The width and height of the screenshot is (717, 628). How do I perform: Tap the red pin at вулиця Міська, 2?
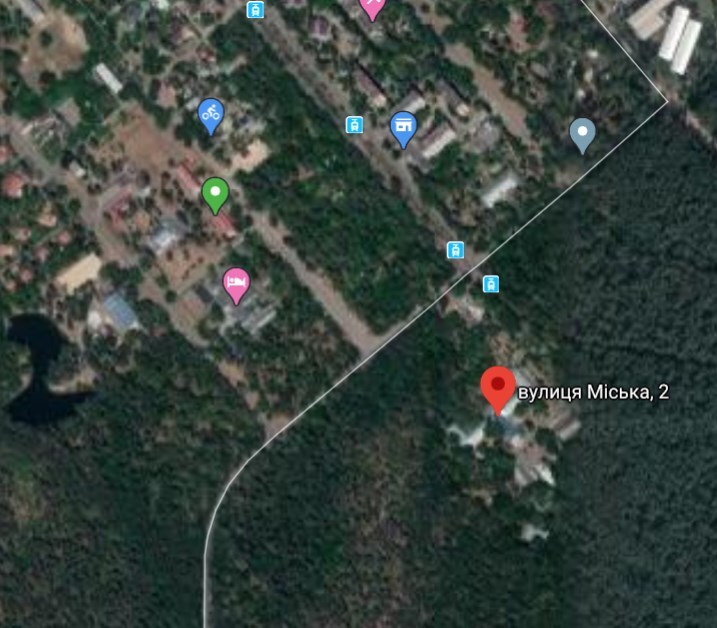tap(498, 387)
